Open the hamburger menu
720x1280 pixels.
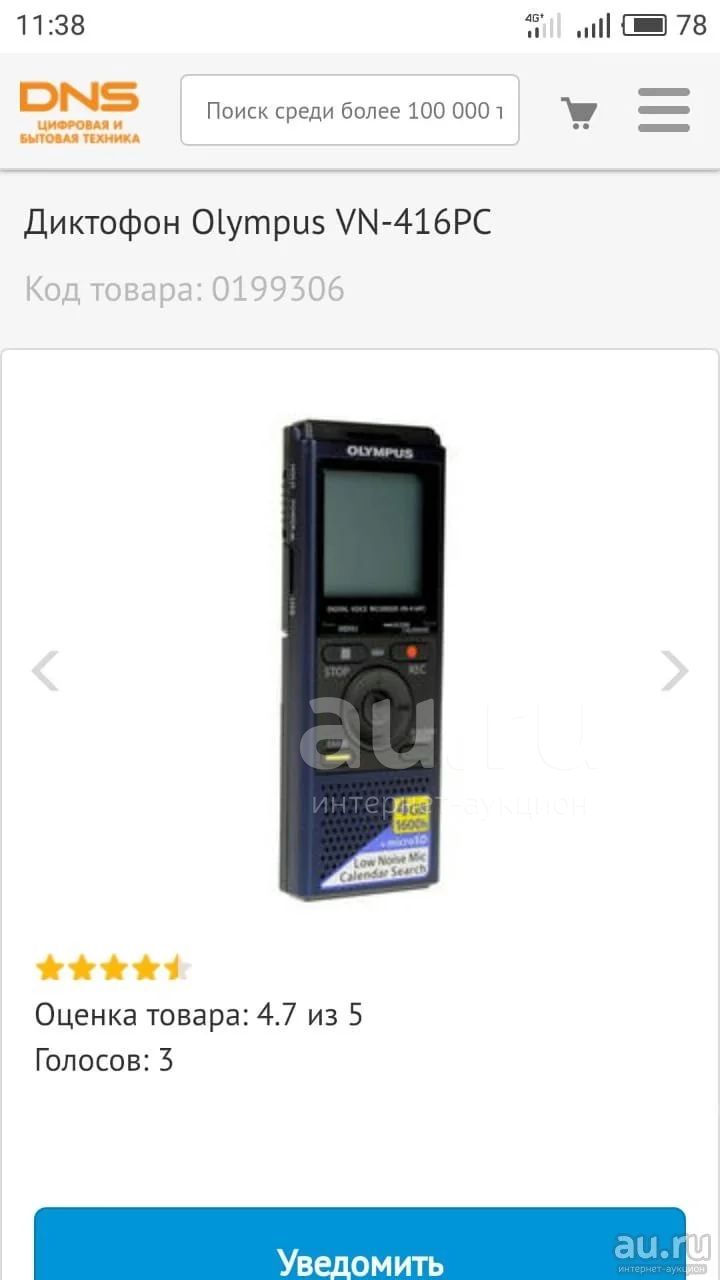[664, 110]
